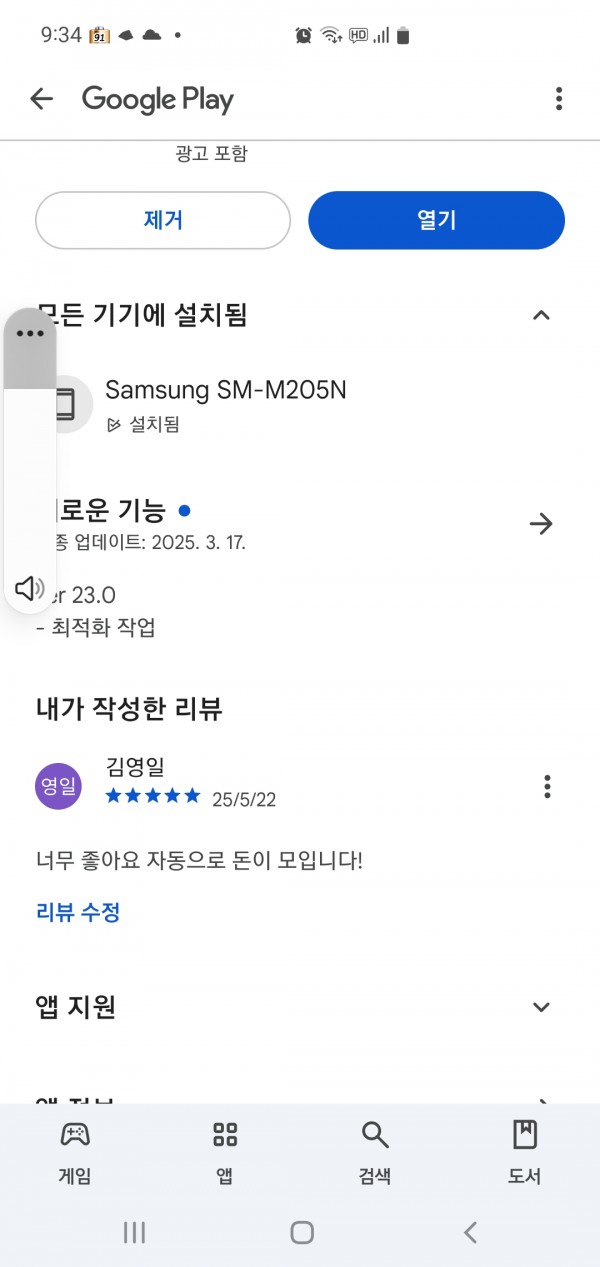The width and height of the screenshot is (600, 1267).
Task: Open the 새로운 기능 details arrow
Action: click(541, 523)
